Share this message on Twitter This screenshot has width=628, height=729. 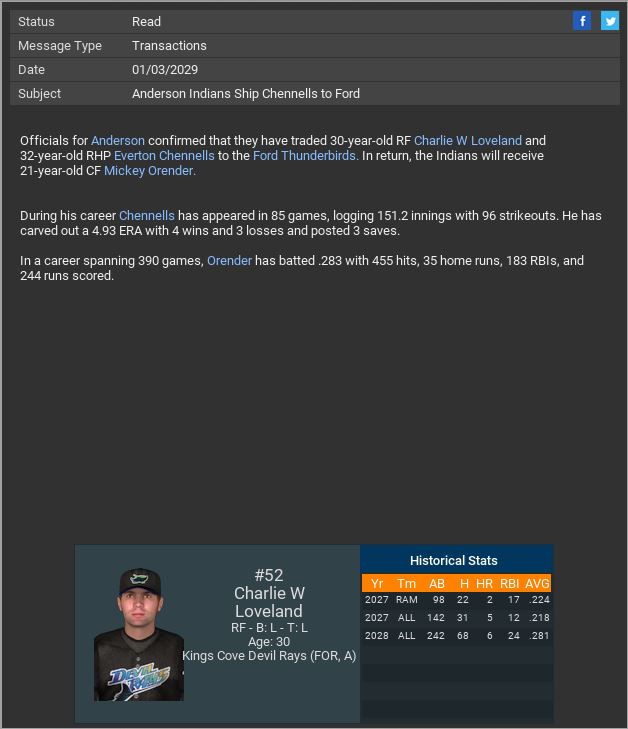tap(609, 21)
